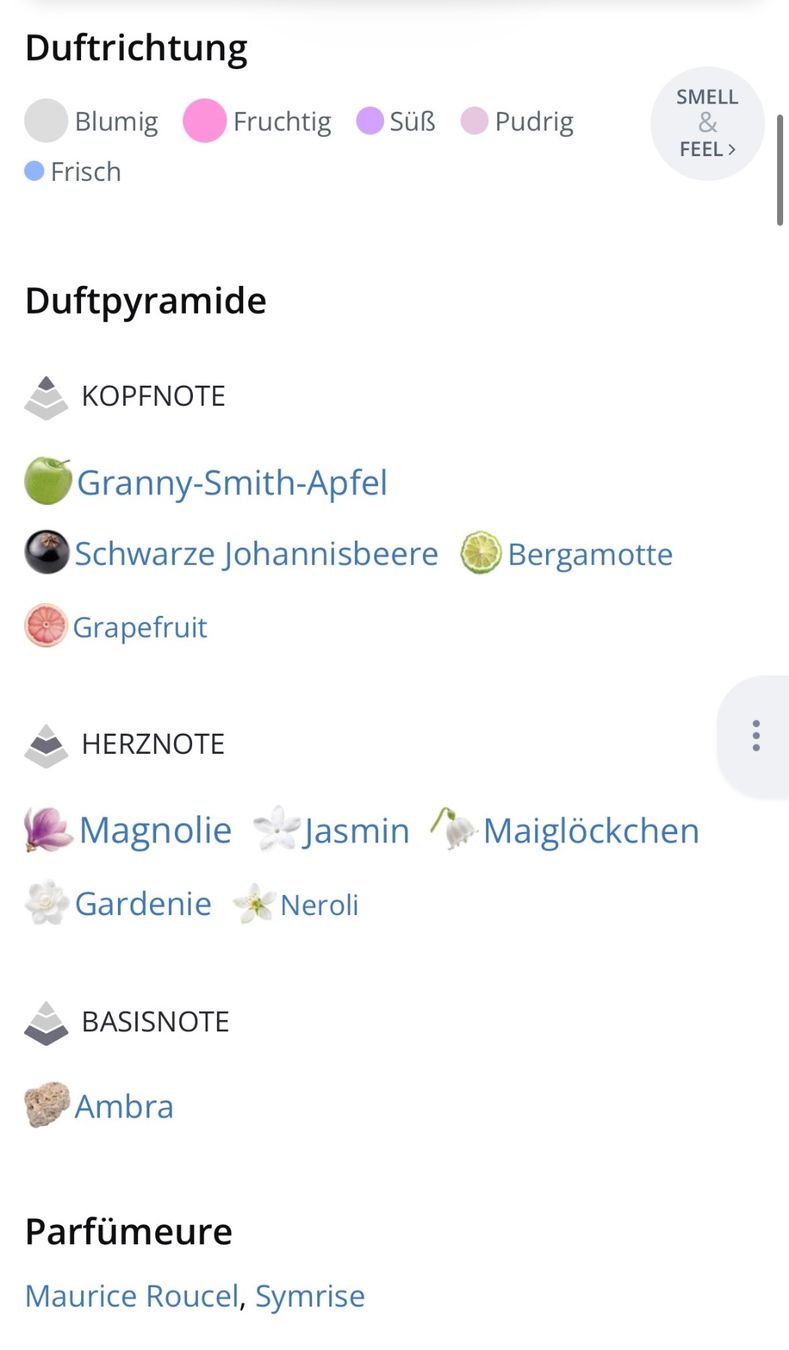View perfumer Maurice Roucel
The image size is (789, 1350).
coord(132,1296)
